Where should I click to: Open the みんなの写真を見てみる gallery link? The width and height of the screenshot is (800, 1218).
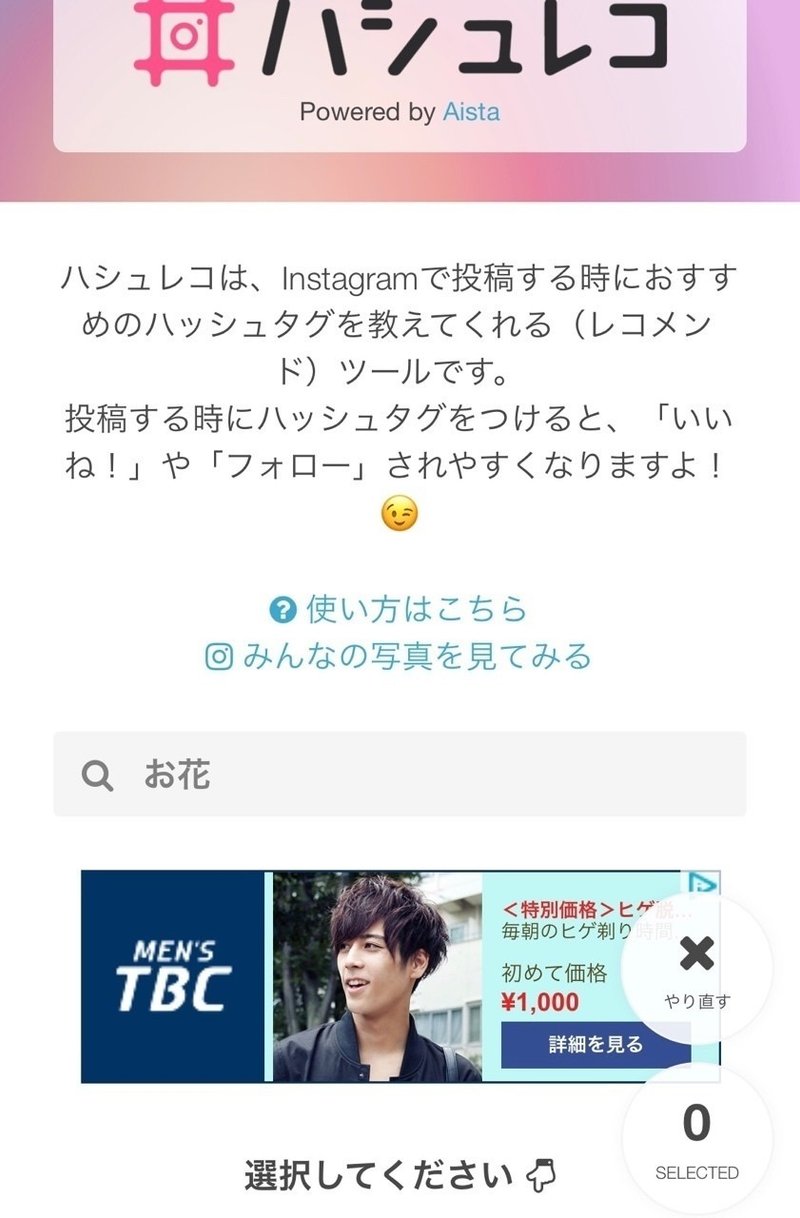(x=420, y=658)
